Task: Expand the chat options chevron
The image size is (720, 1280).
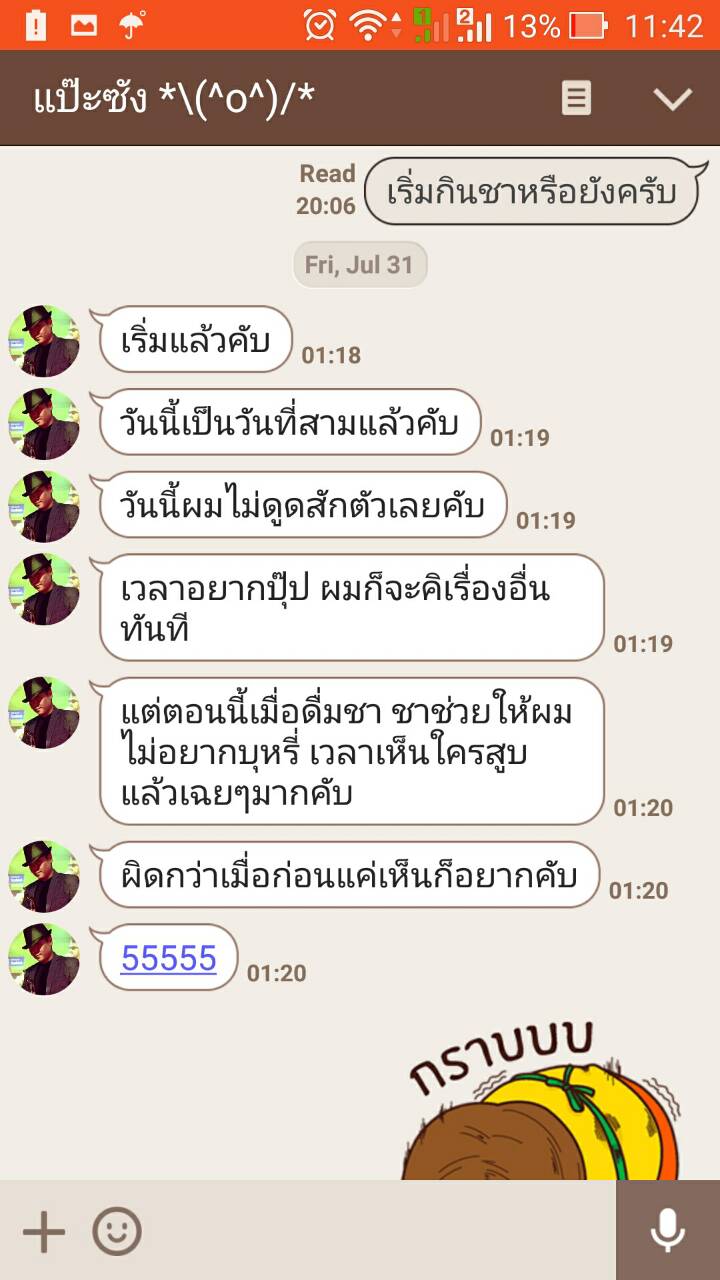Action: click(671, 98)
